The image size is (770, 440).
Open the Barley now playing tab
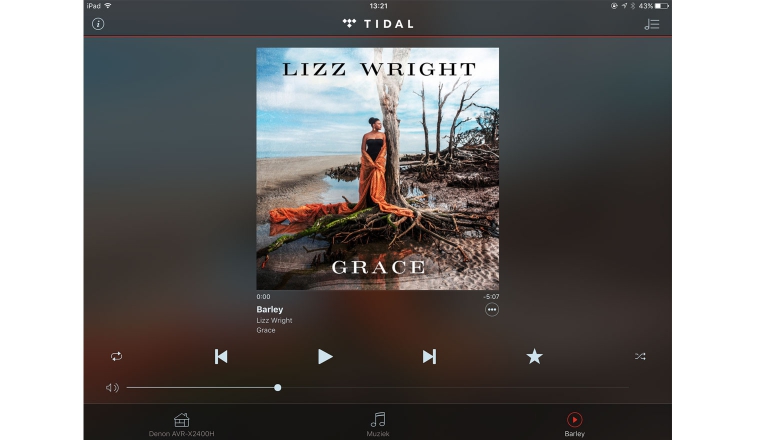click(574, 423)
